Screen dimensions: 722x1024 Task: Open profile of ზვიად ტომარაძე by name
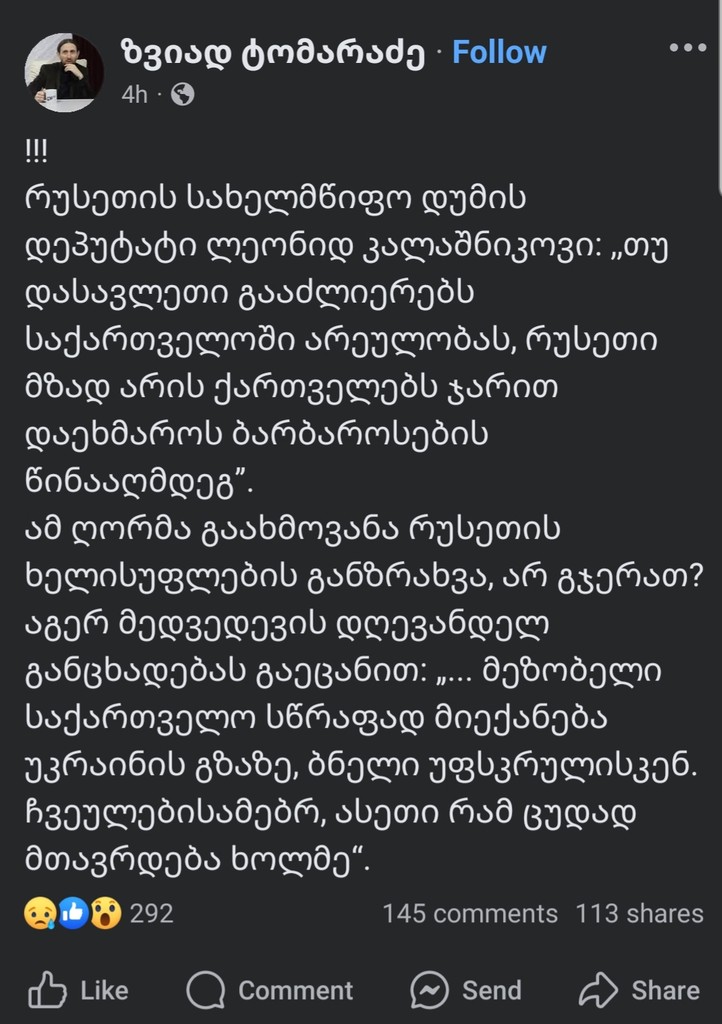pos(275,53)
